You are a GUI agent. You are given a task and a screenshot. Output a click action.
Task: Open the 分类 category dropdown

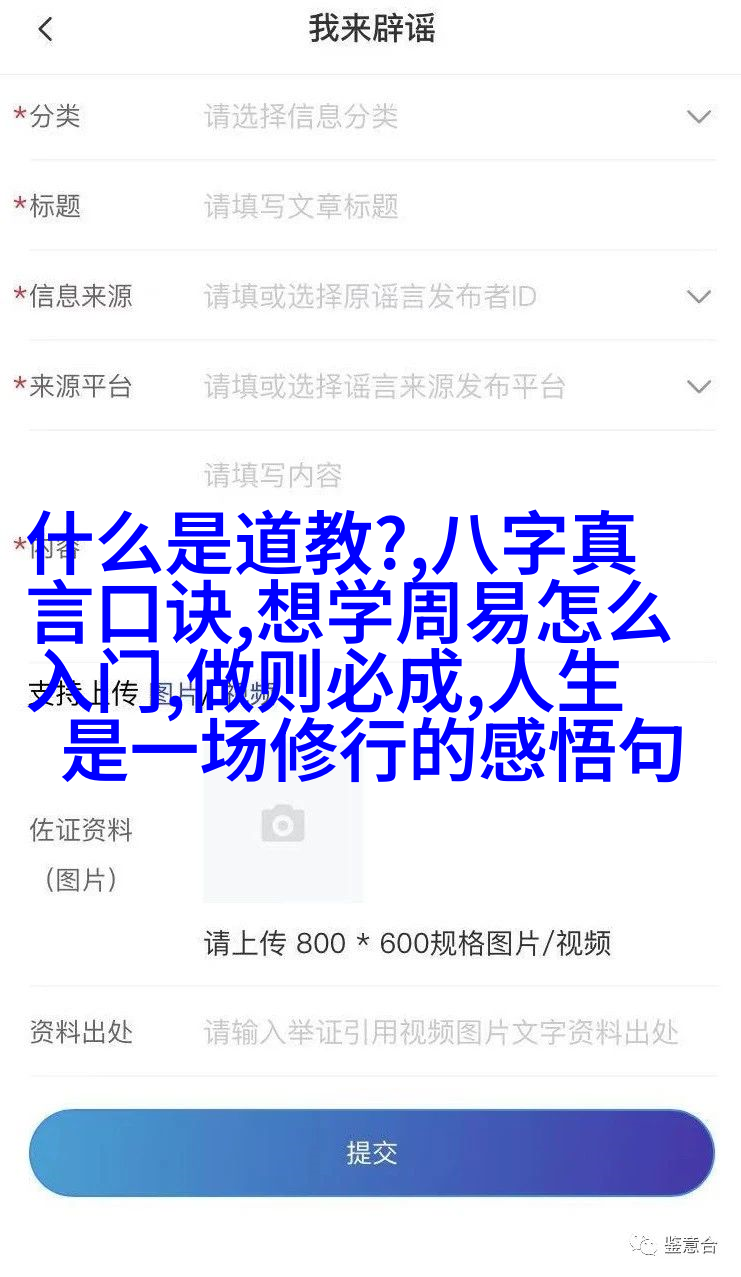pos(698,117)
